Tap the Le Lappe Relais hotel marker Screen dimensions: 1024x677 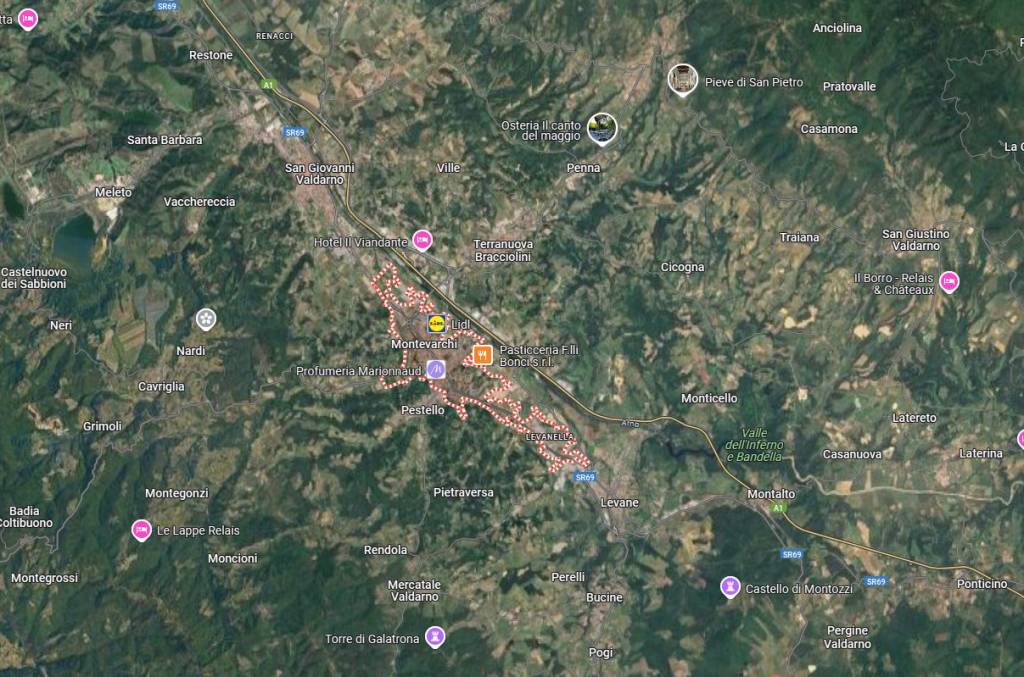[141, 530]
